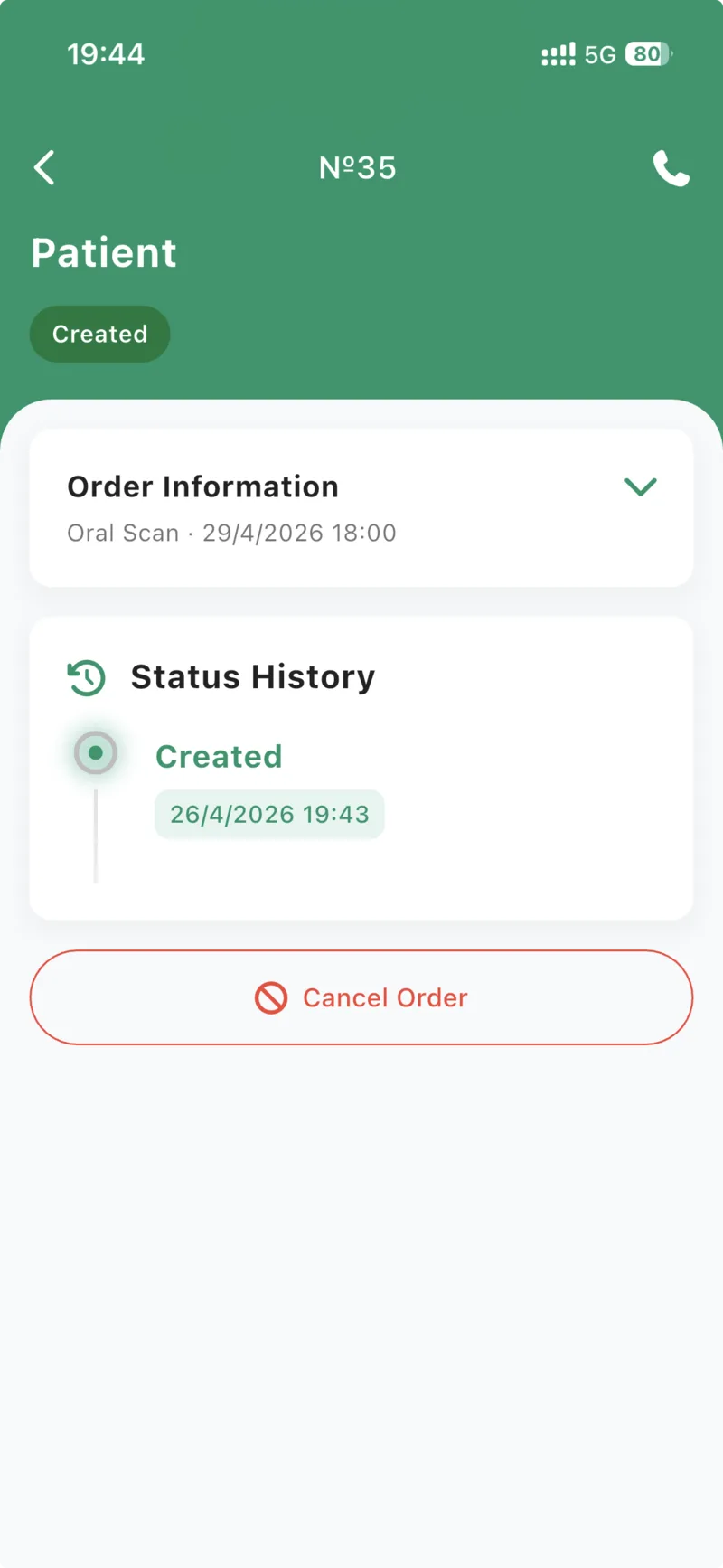Expand the Order Information section
This screenshot has width=723, height=1568.
click(x=640, y=487)
